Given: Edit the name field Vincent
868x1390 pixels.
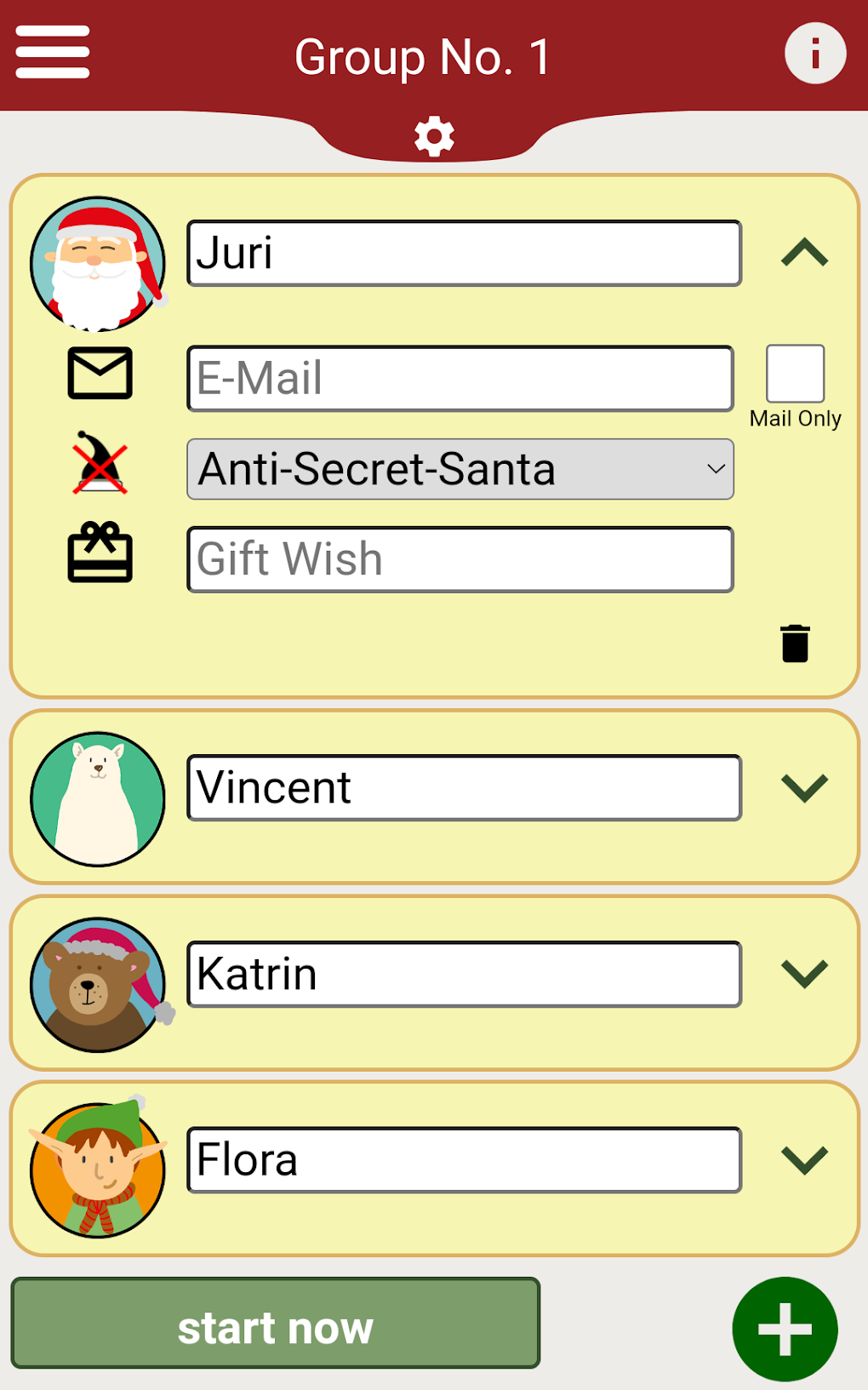Looking at the screenshot, I should click(464, 787).
